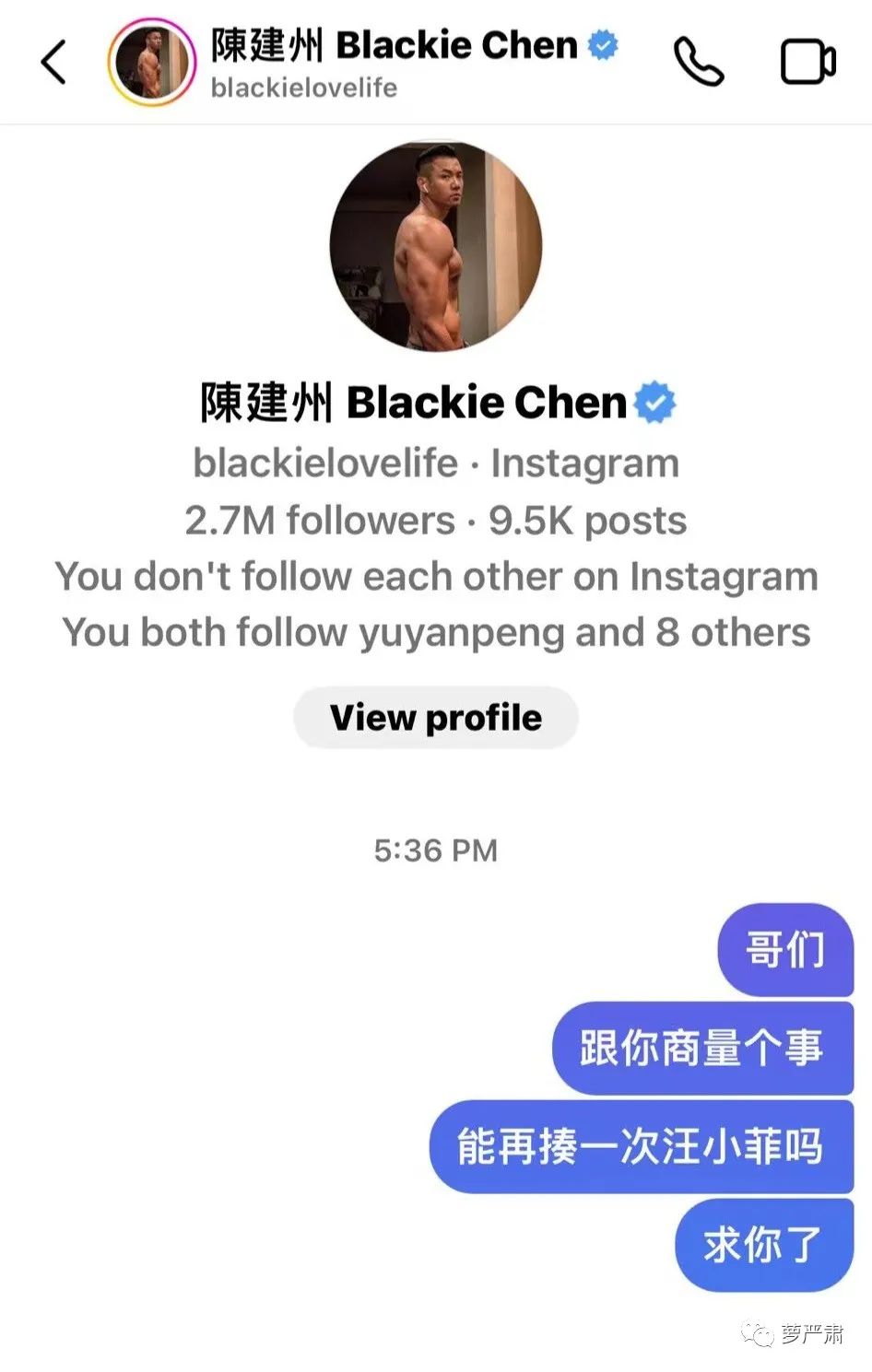Viewport: 872px width, 1372px height.
Task: Start a video call with Blackie Chen
Action: click(x=807, y=62)
